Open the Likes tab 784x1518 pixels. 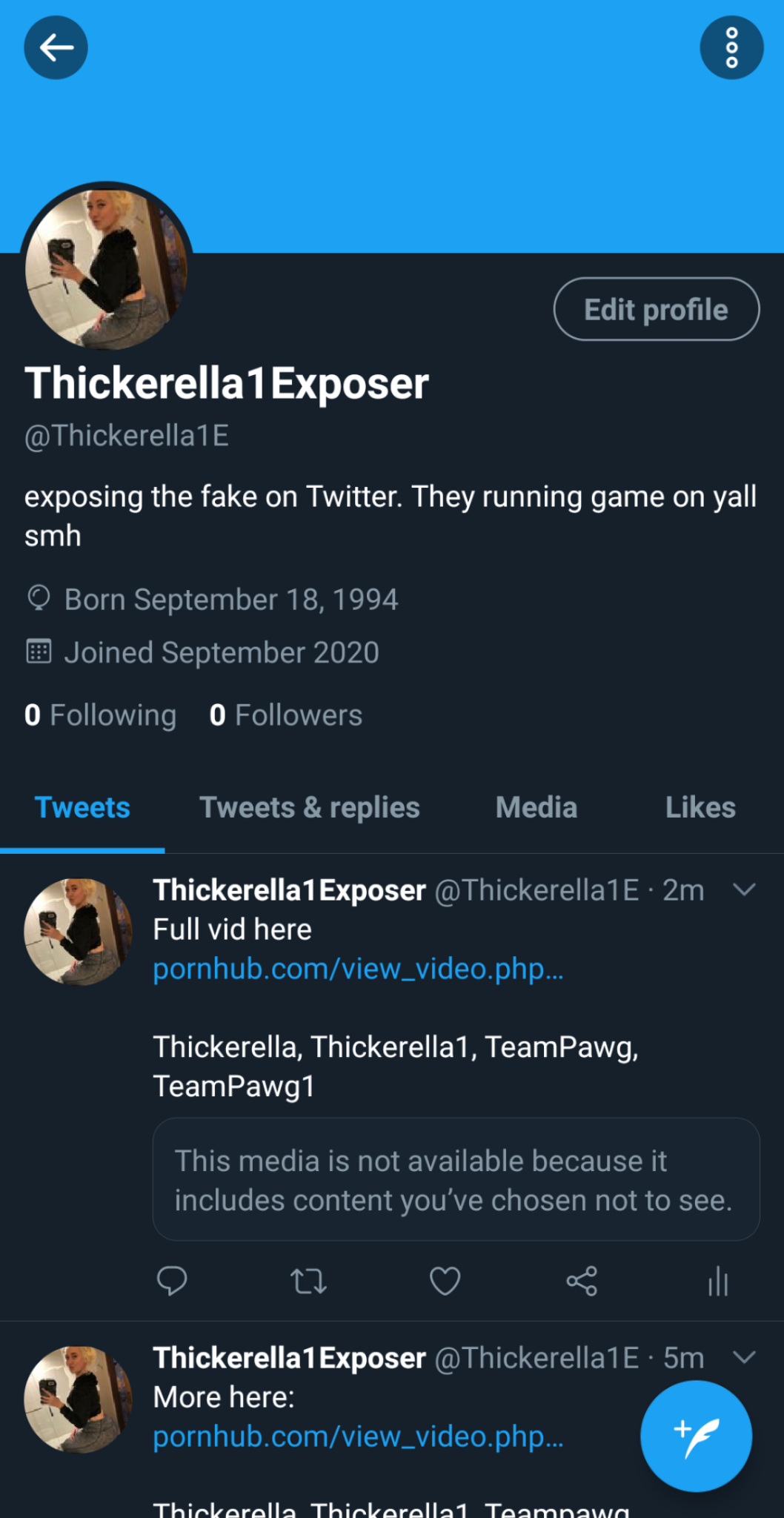700,807
